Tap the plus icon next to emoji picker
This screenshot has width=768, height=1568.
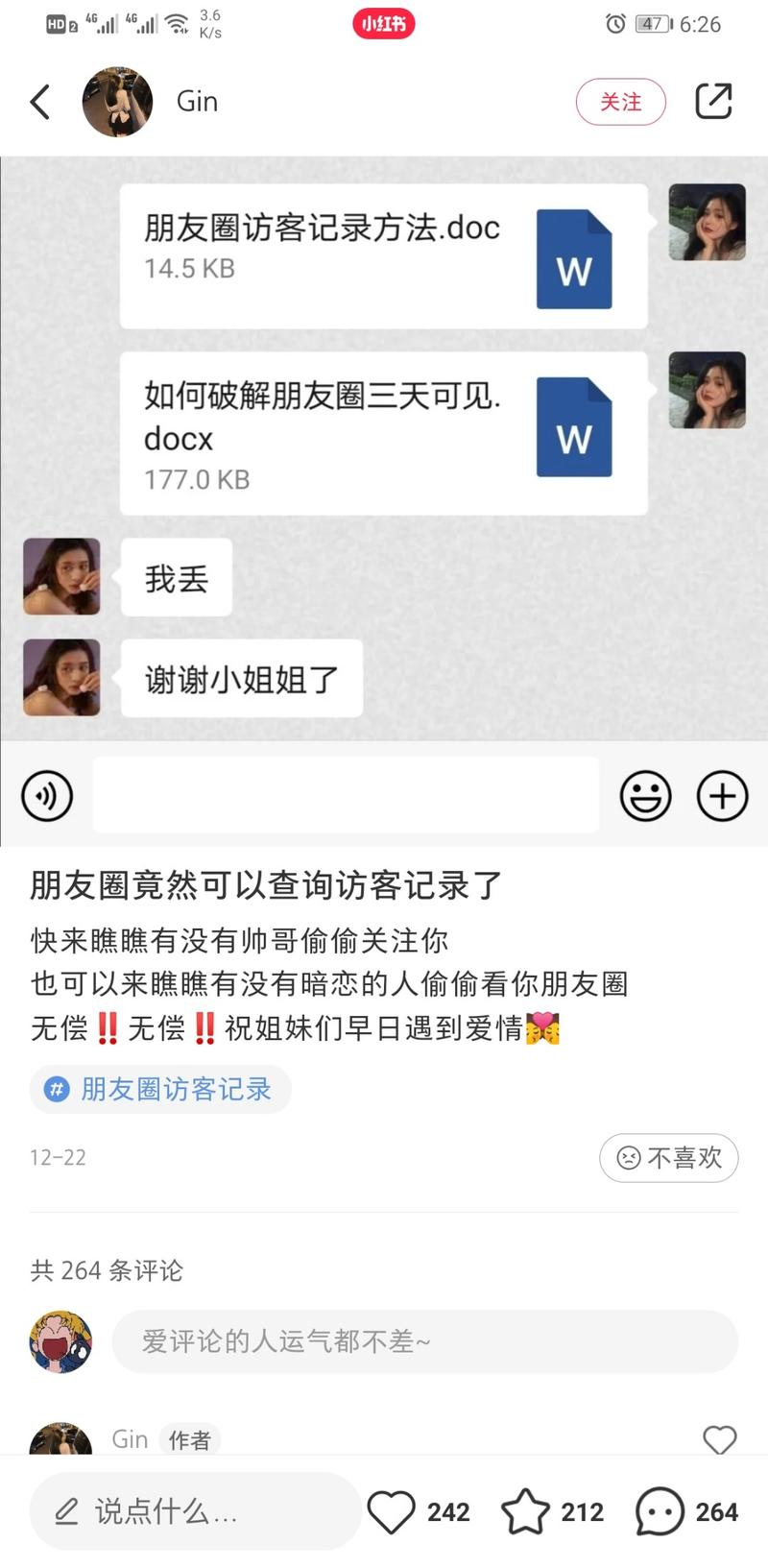721,796
